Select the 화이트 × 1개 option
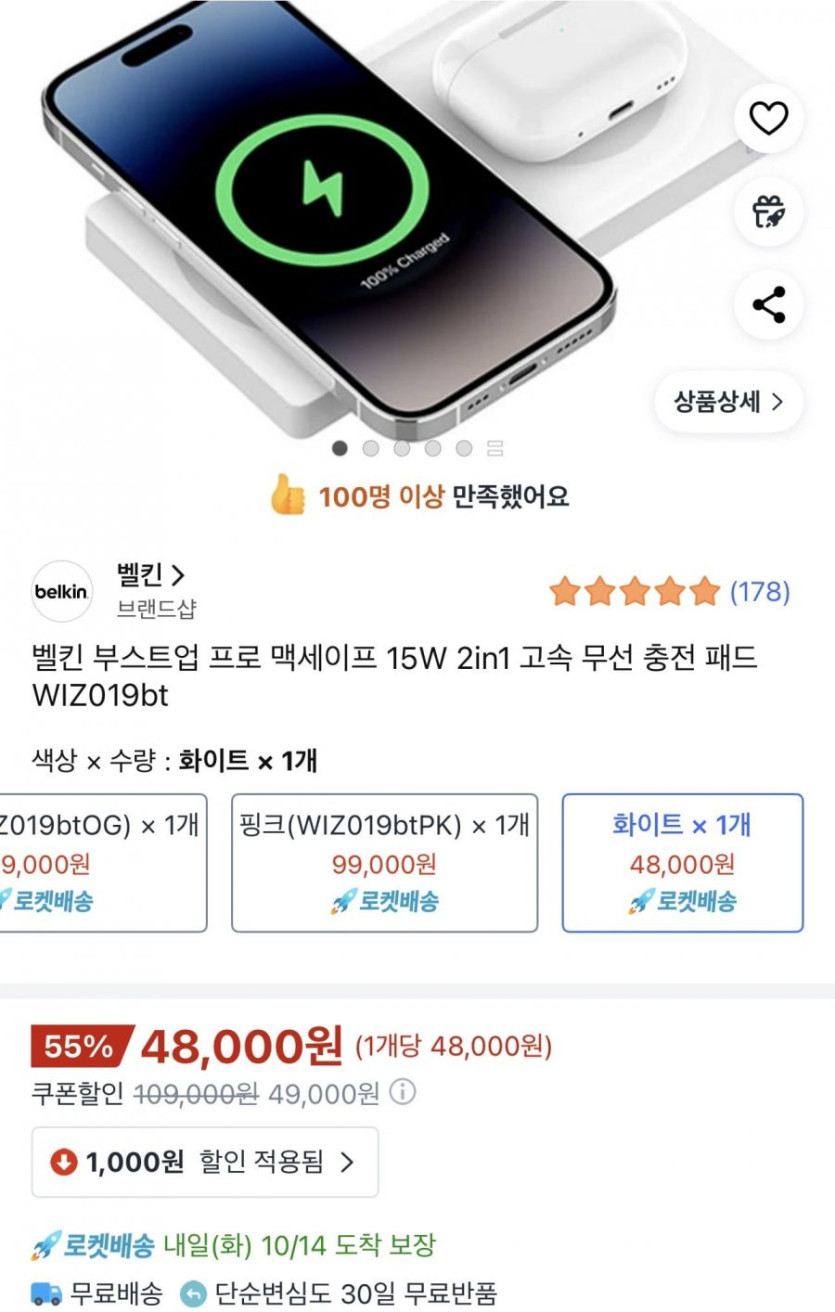835x1312 pixels. [682, 862]
